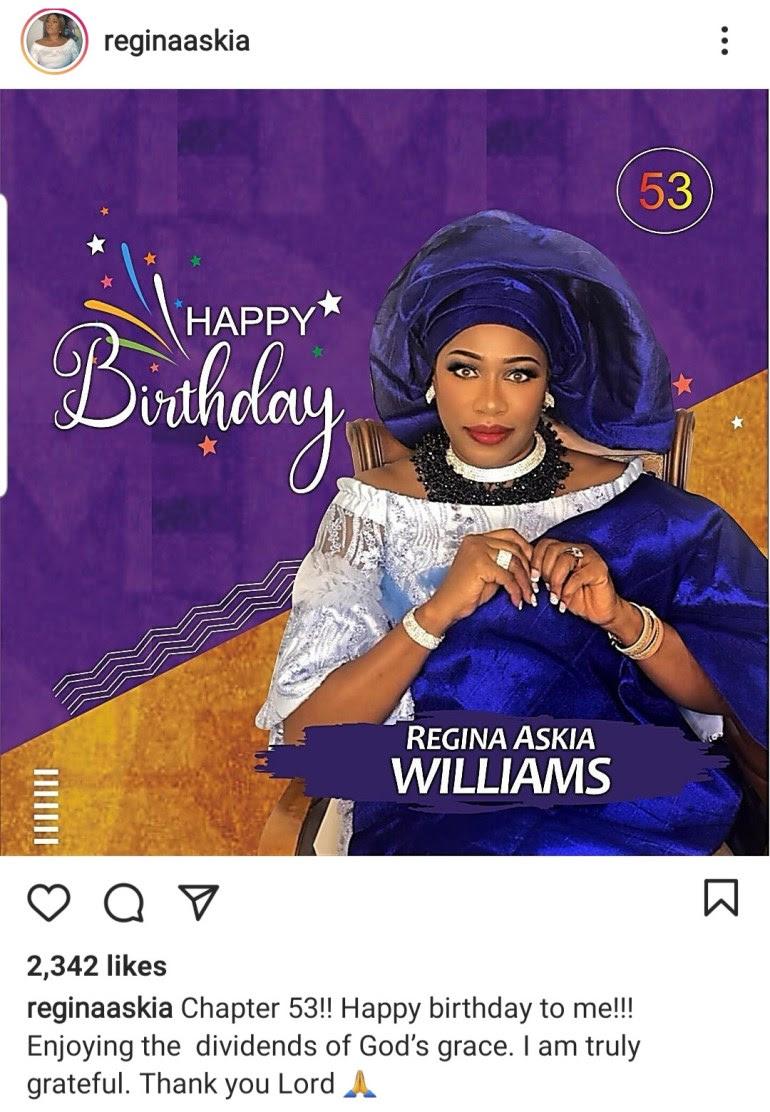Open the post's three-dot overflow menu

[724, 41]
